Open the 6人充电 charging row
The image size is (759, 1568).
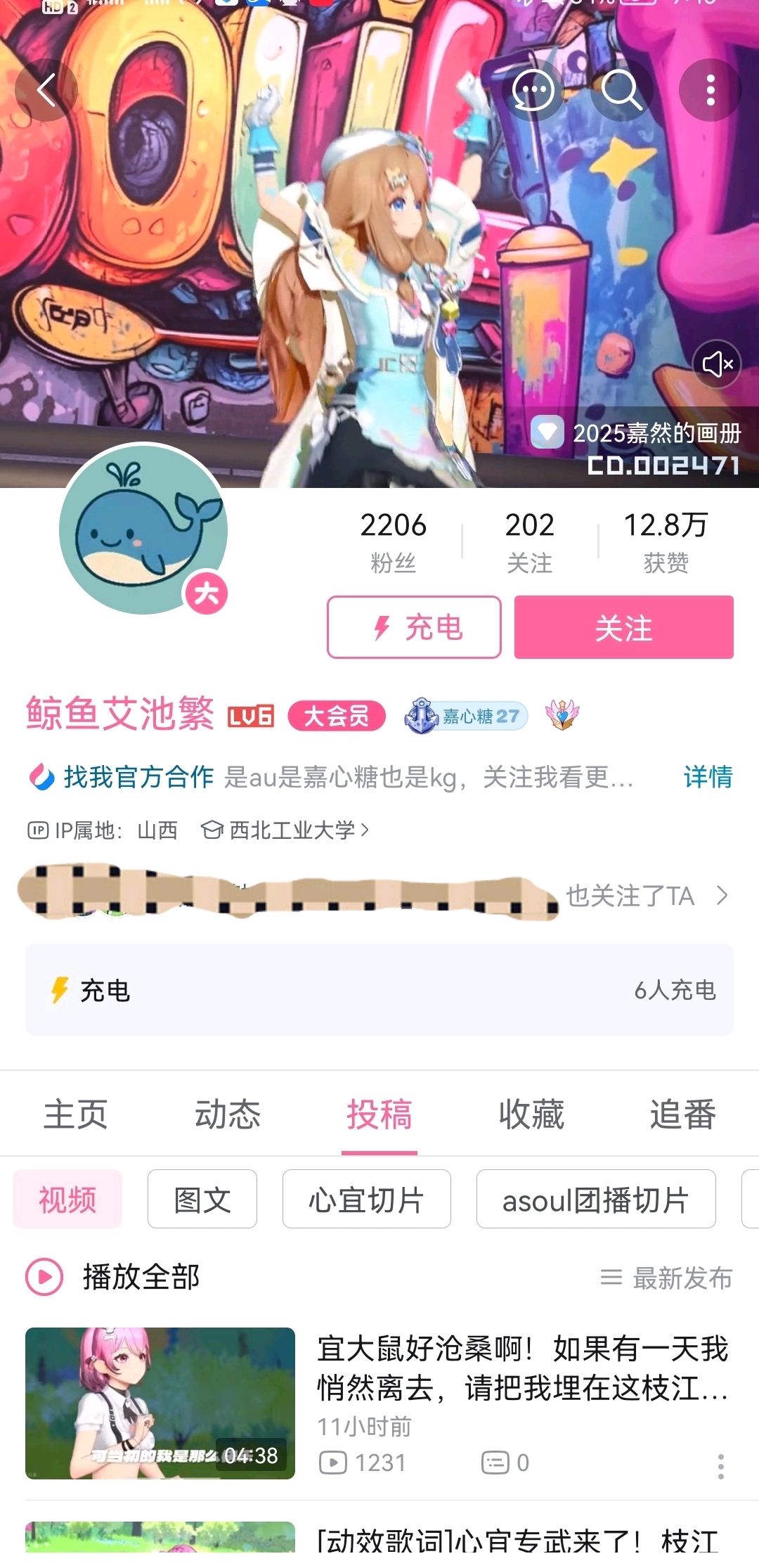coord(379,990)
